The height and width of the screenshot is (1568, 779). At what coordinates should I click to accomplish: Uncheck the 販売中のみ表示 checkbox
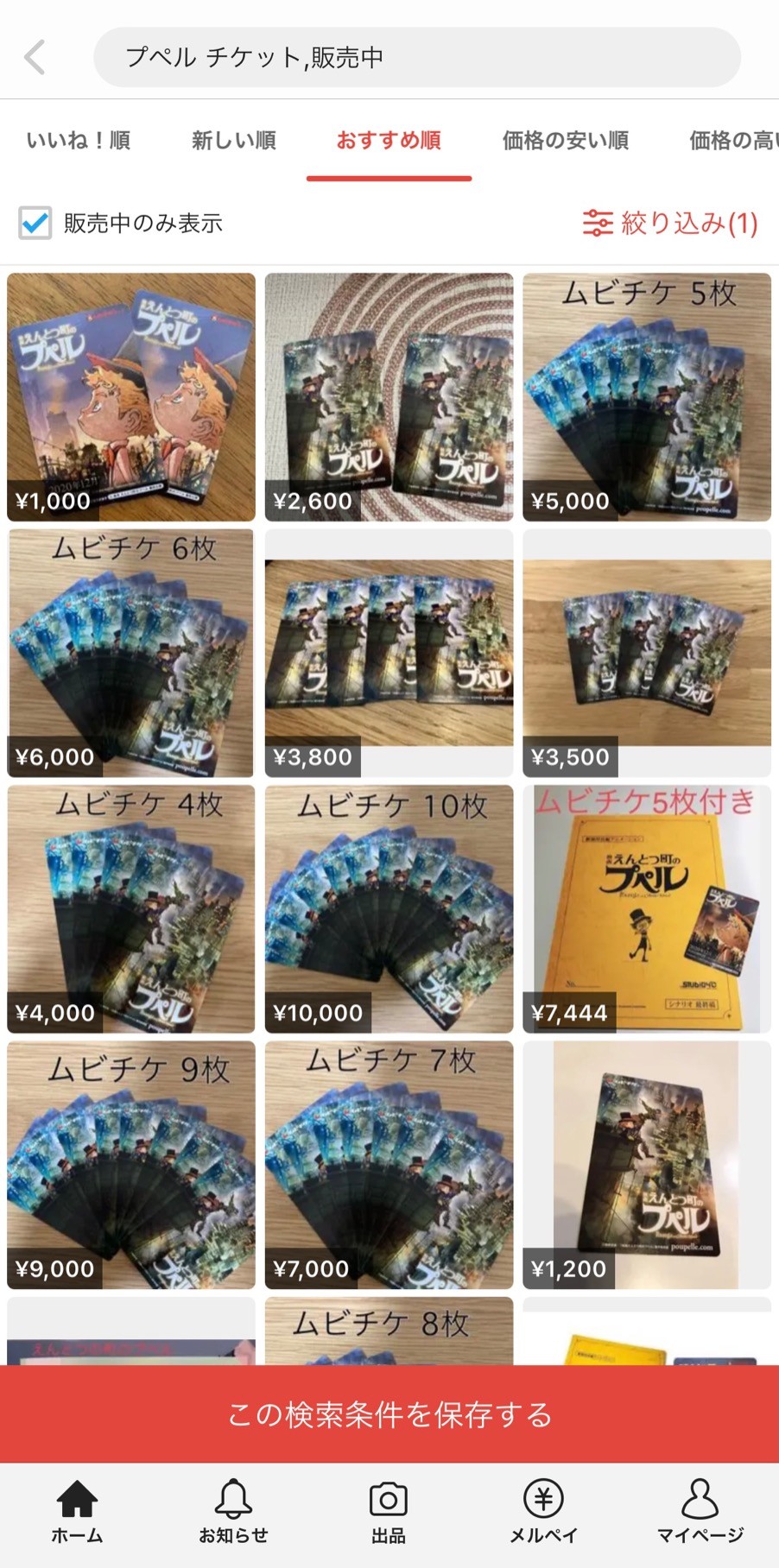[35, 223]
